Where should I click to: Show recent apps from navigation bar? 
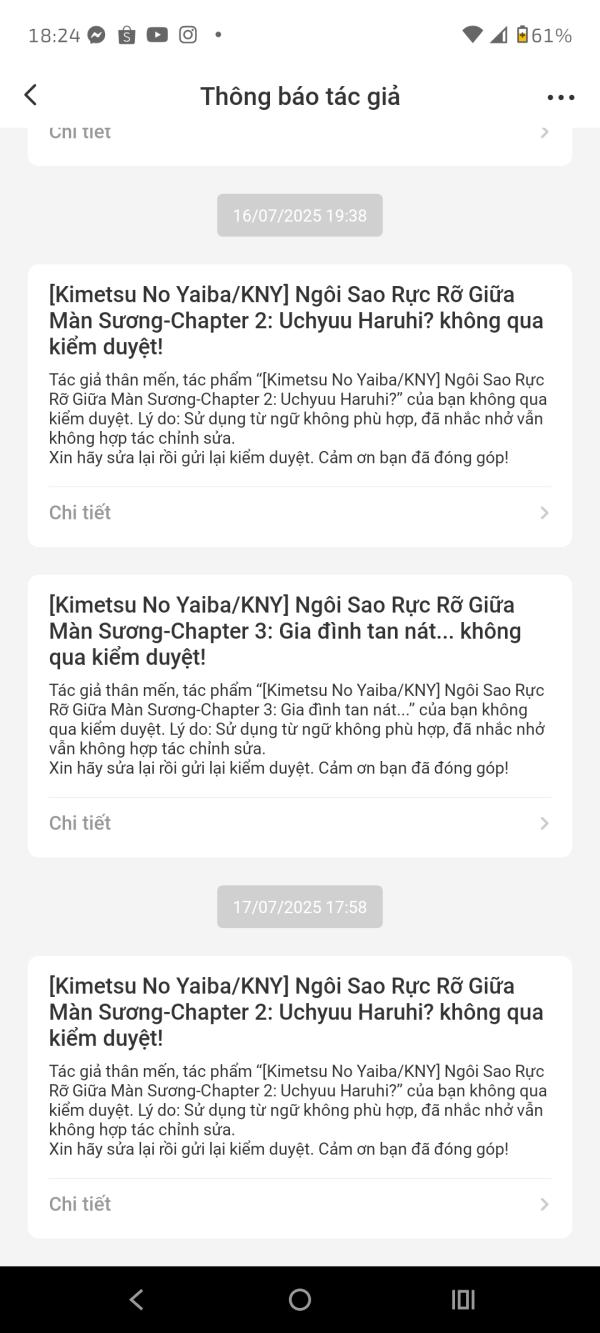(462, 1299)
